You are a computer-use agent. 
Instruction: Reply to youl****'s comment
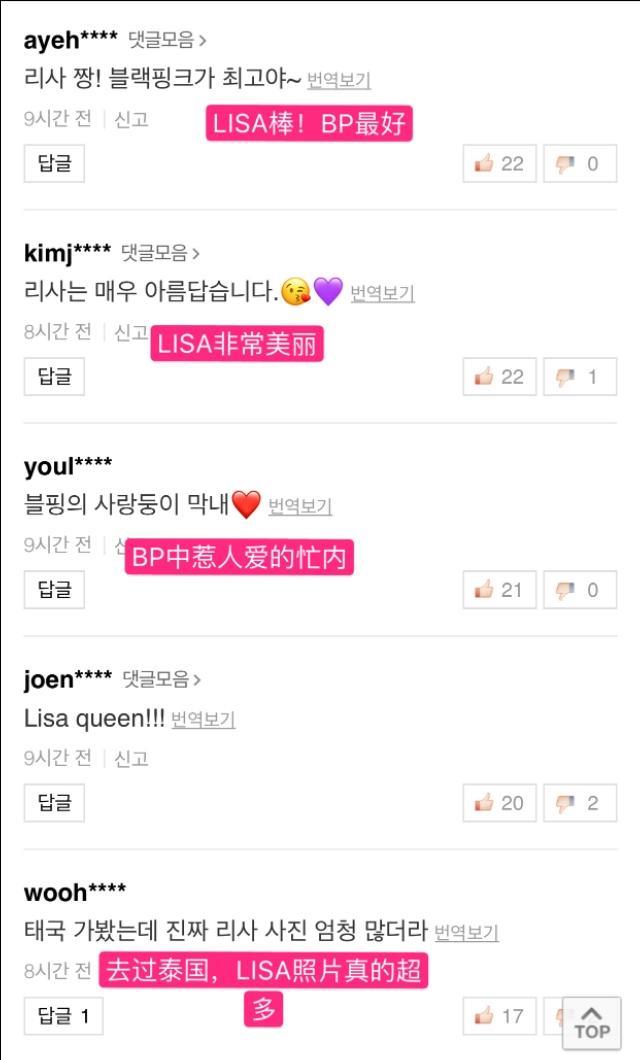tap(54, 589)
